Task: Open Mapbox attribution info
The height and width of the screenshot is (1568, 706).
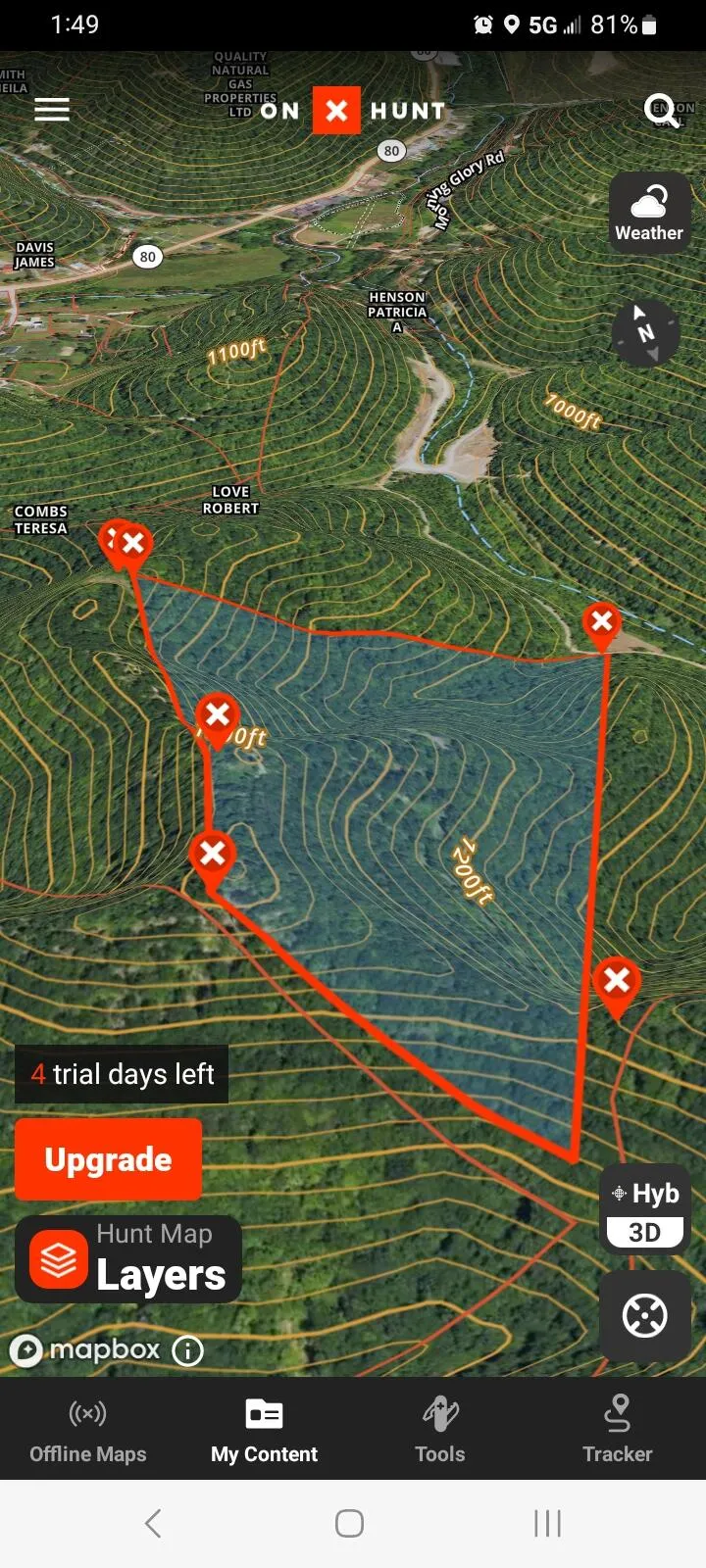Action: [x=188, y=1351]
